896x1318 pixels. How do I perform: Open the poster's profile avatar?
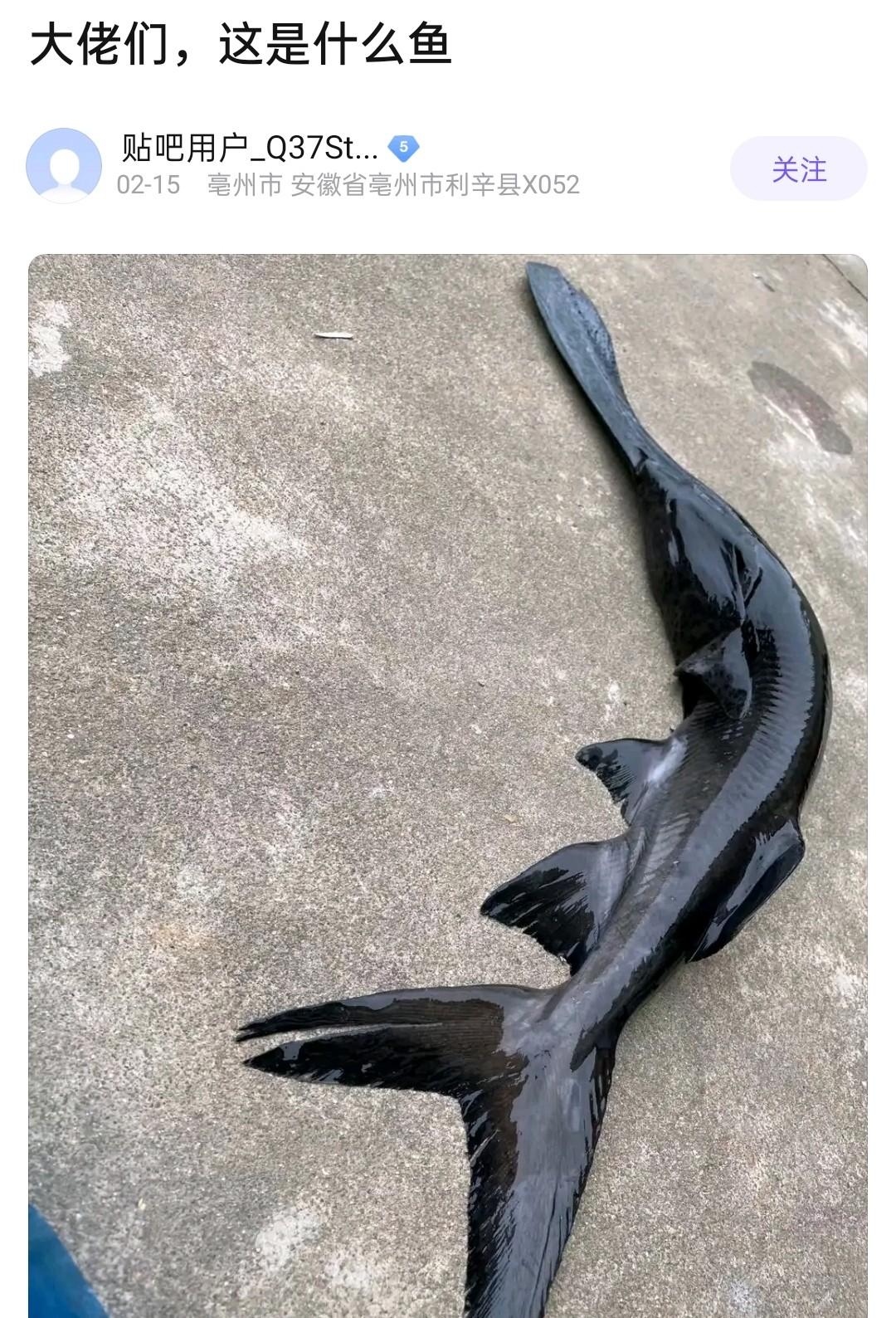point(64,165)
